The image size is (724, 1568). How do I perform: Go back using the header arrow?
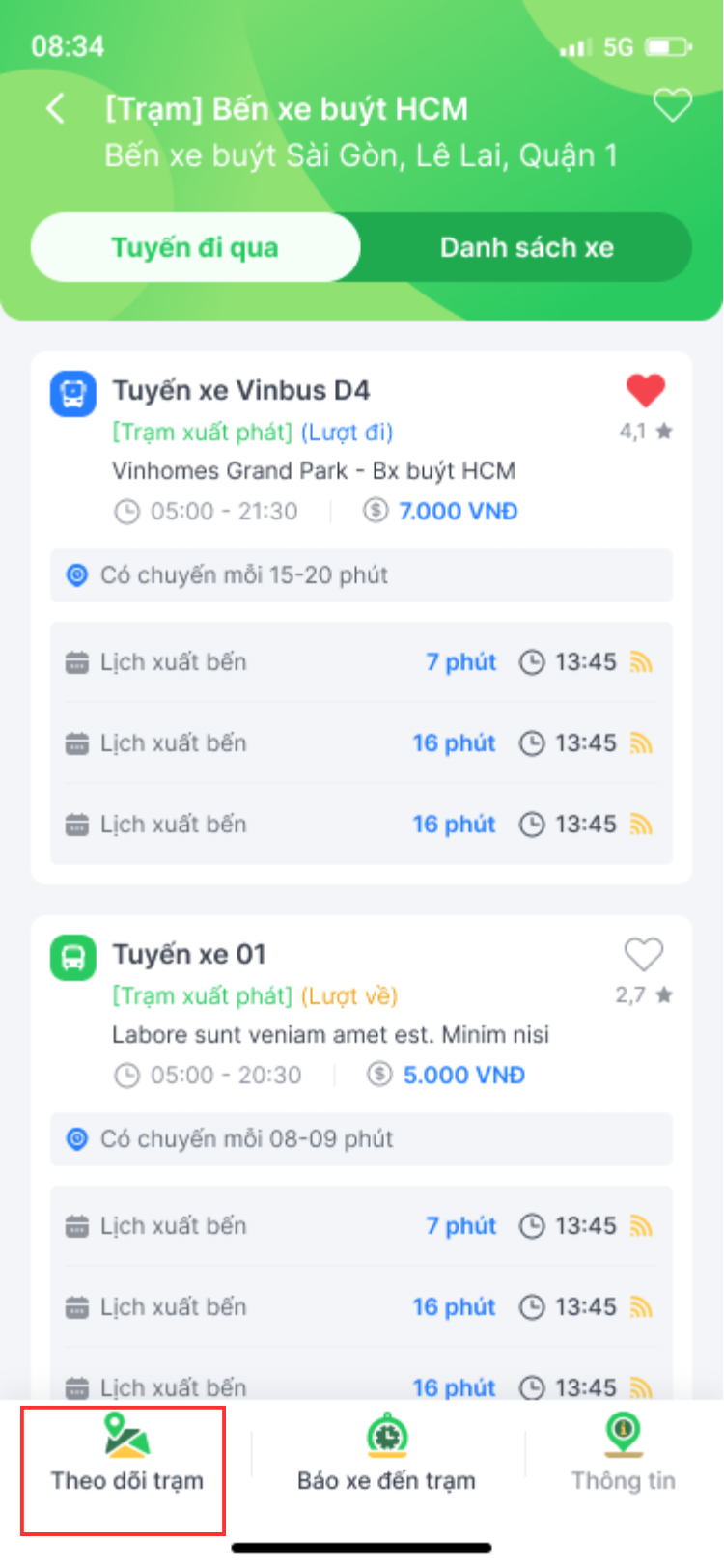click(x=56, y=108)
